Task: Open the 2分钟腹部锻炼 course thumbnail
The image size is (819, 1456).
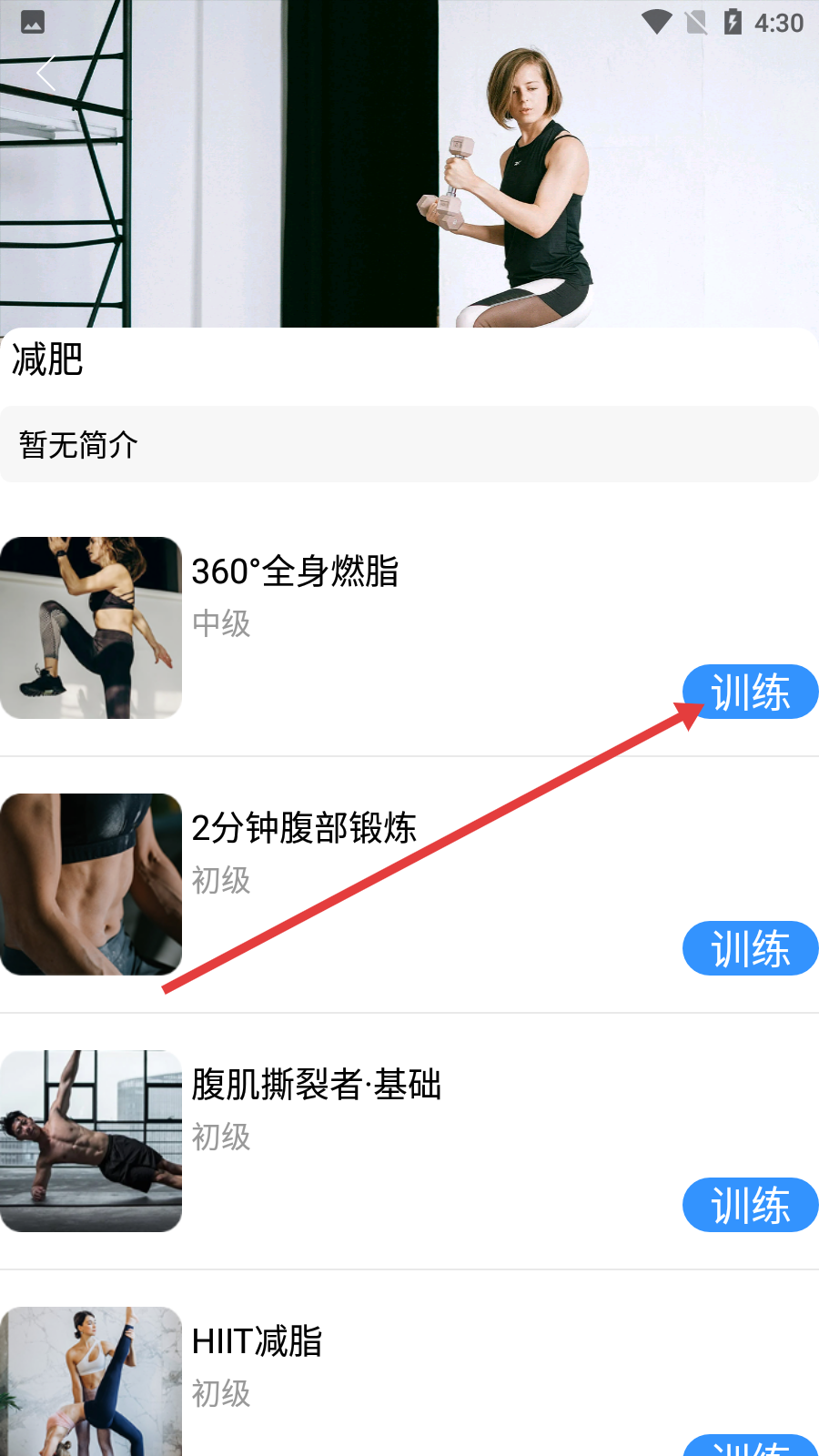Action: 91,885
